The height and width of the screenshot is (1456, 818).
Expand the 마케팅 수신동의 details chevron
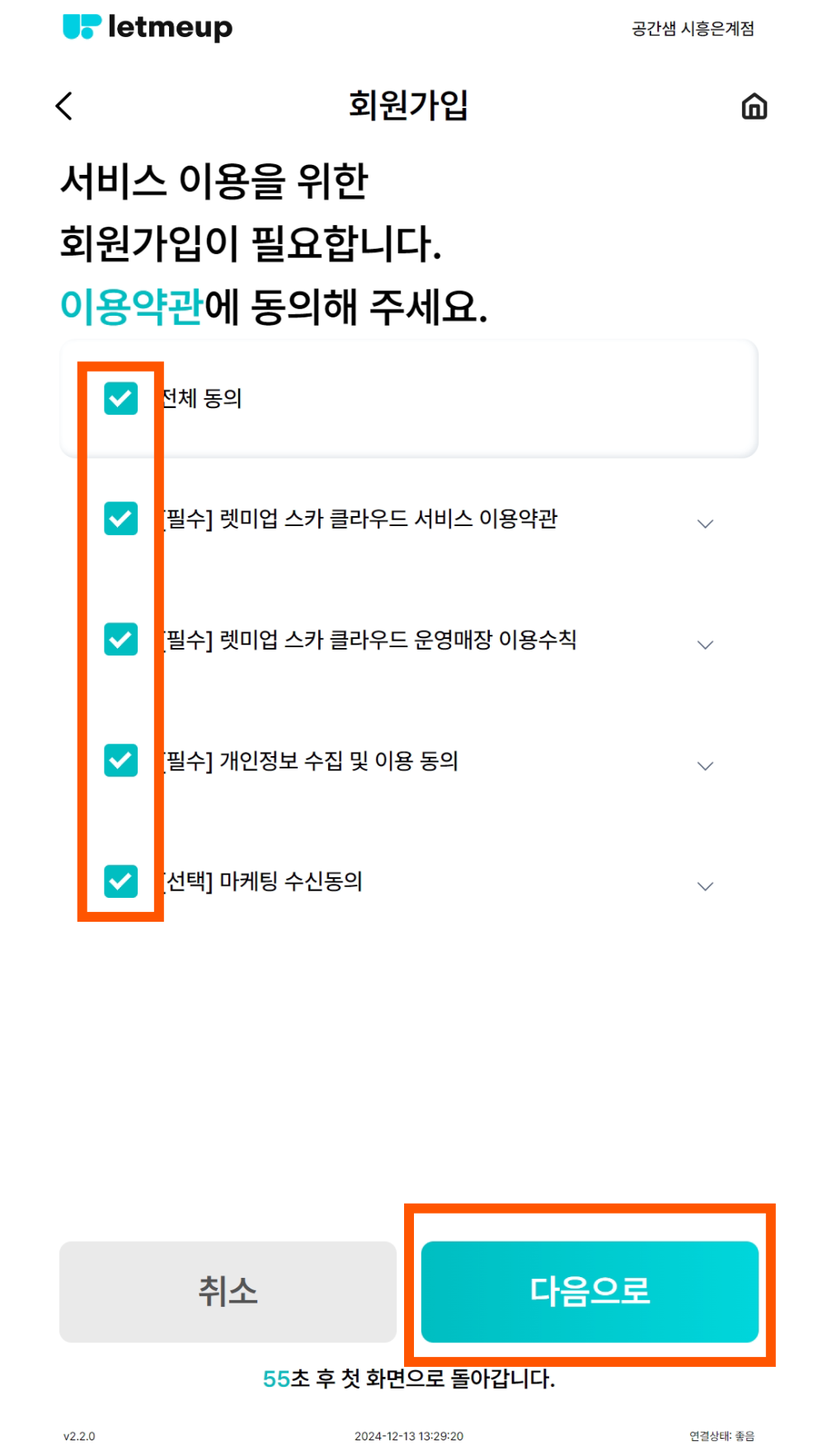[705, 886]
